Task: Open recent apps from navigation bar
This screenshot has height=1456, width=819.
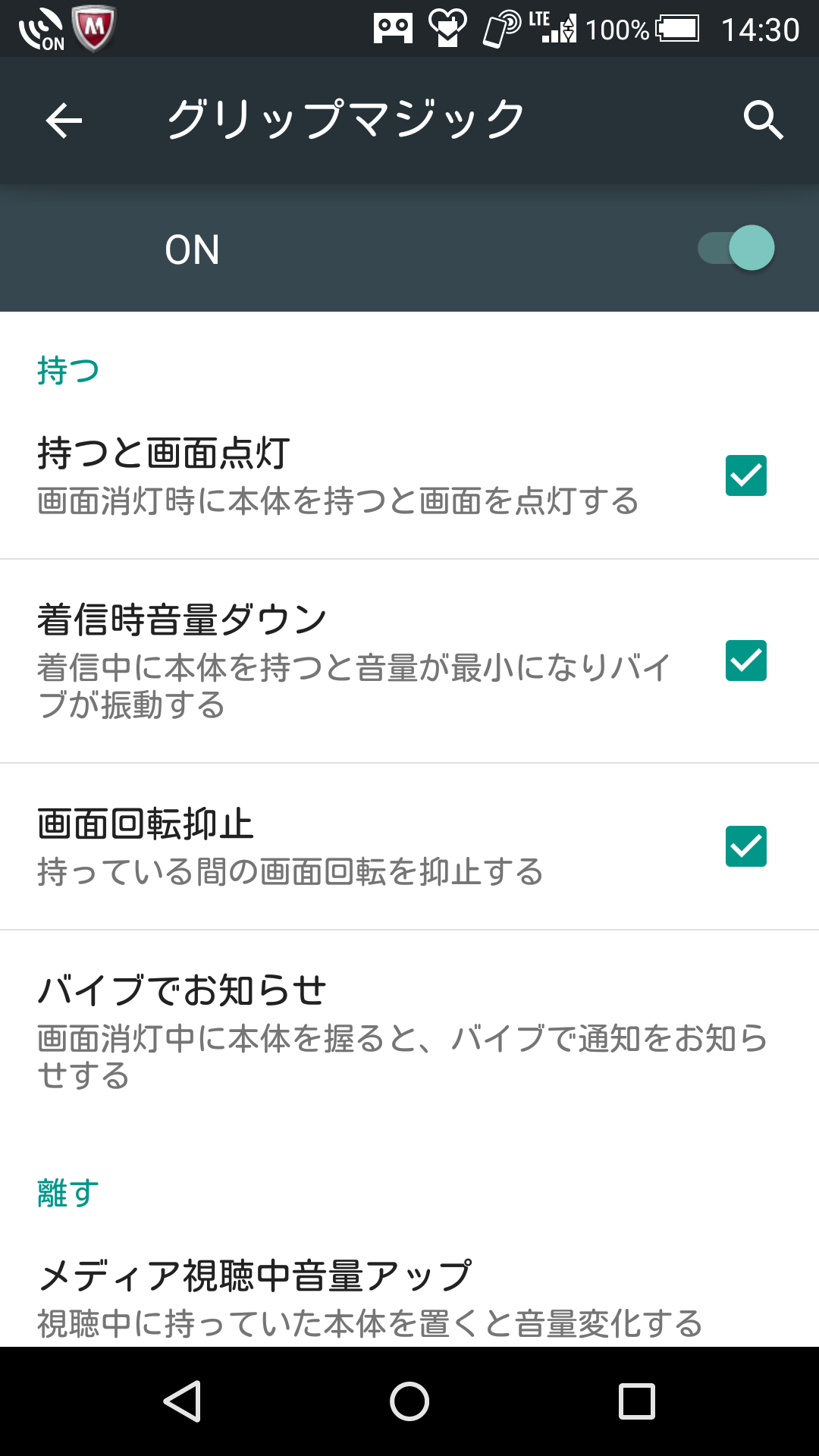Action: click(636, 1401)
